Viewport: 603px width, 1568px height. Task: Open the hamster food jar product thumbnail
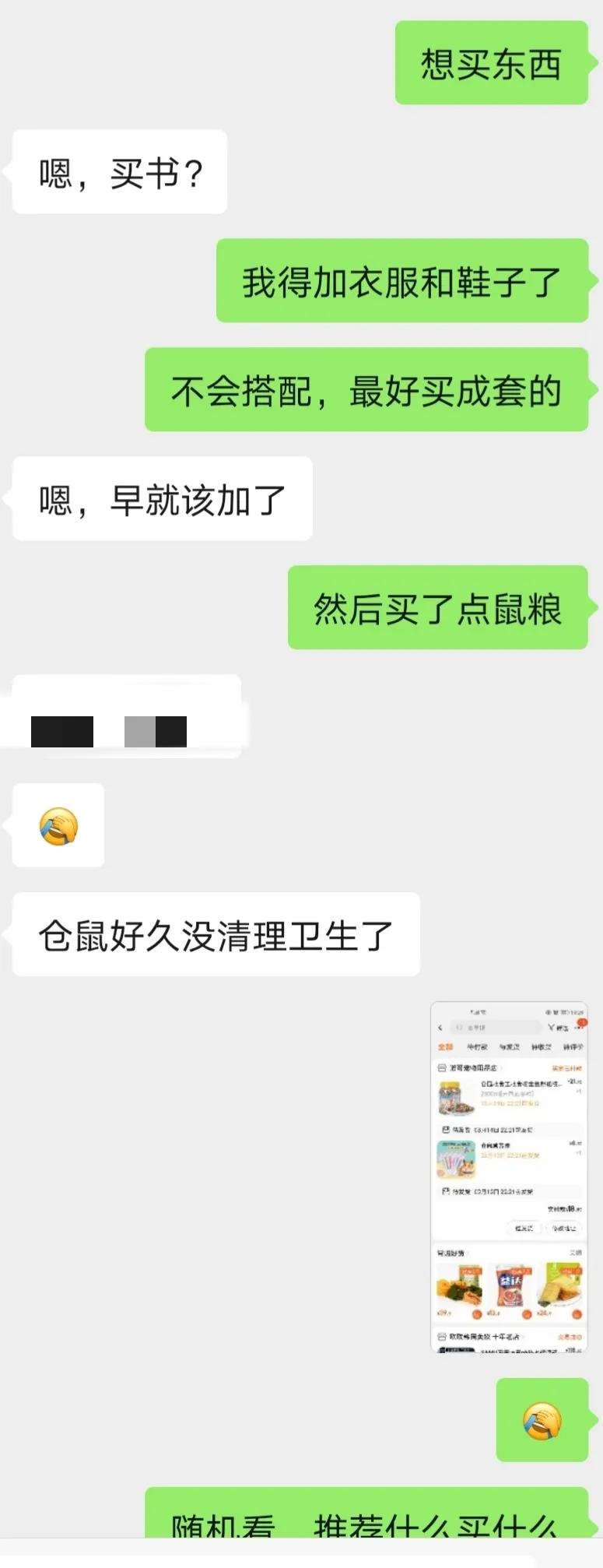click(453, 1097)
